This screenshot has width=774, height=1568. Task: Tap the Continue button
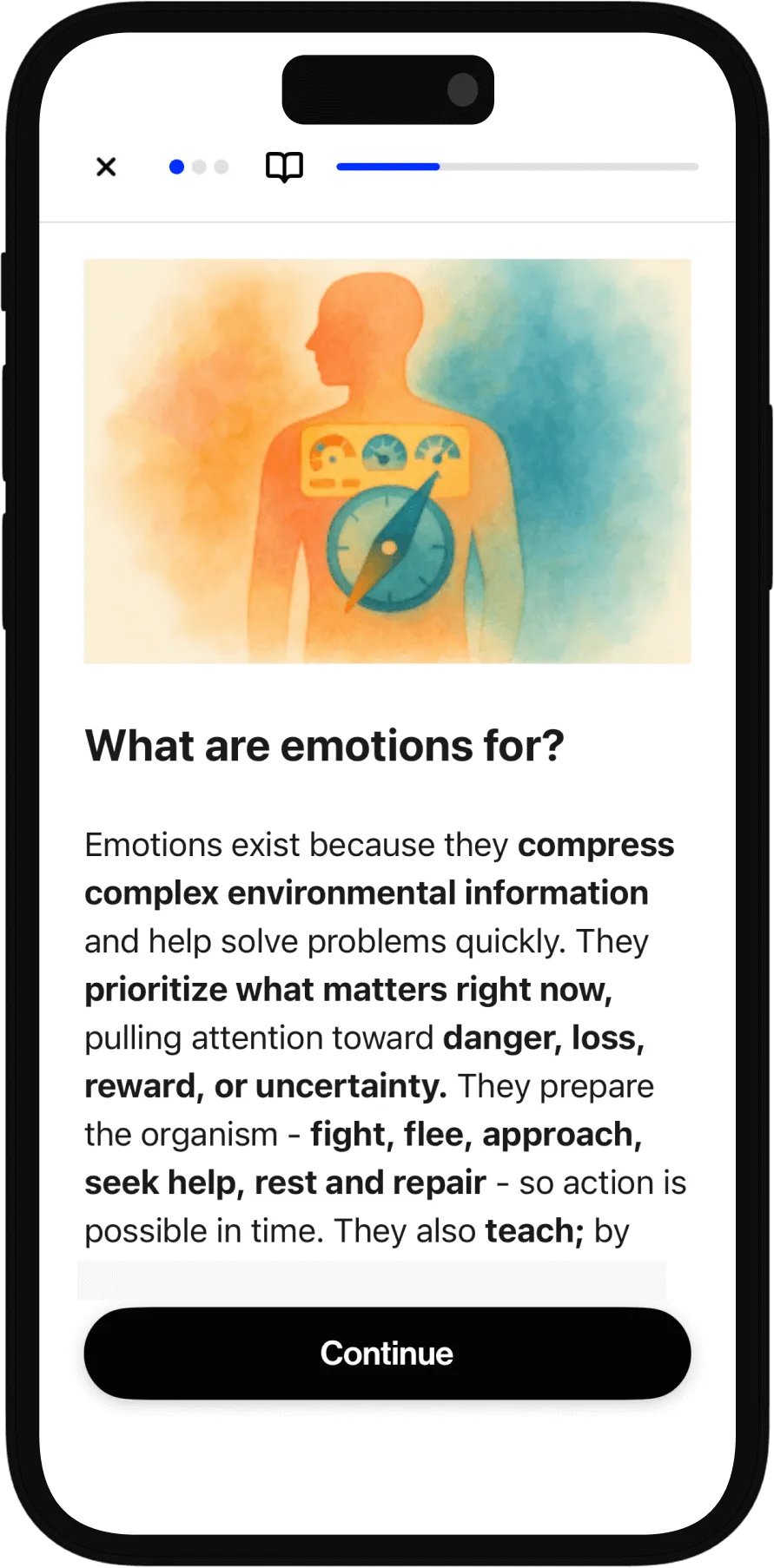[x=387, y=1353]
